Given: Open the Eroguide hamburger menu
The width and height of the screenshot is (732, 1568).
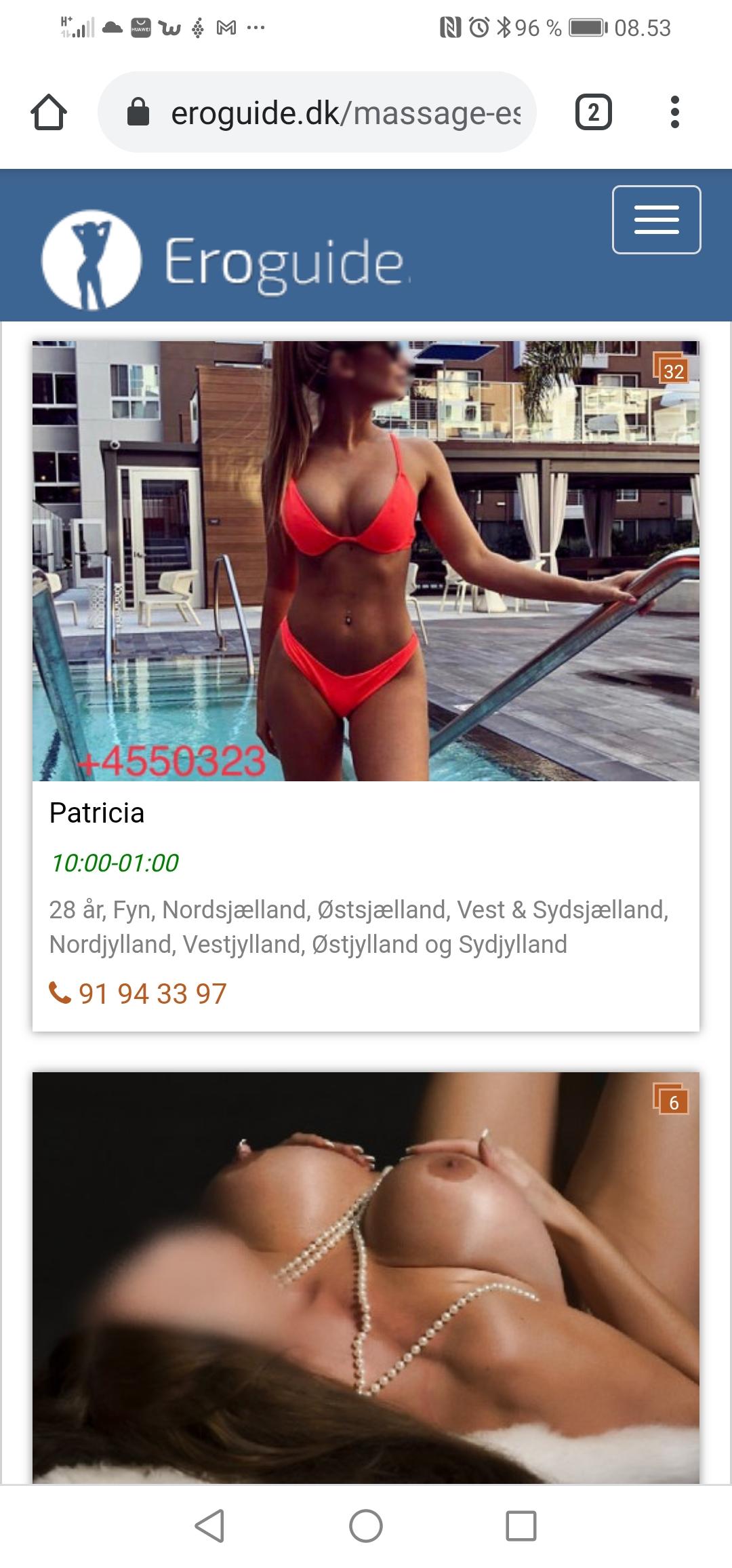Looking at the screenshot, I should tap(656, 220).
